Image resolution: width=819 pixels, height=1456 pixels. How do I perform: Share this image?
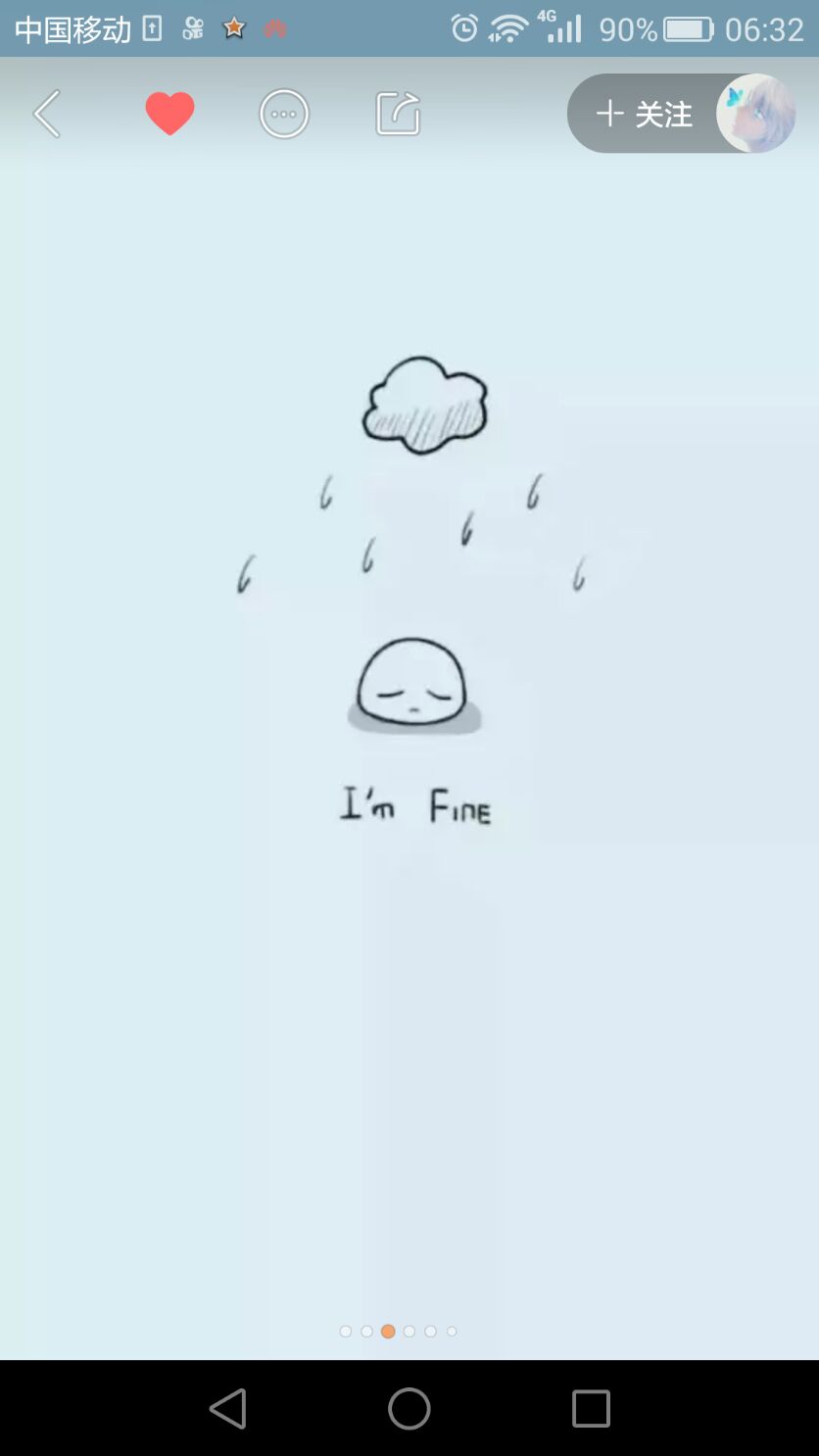(398, 114)
